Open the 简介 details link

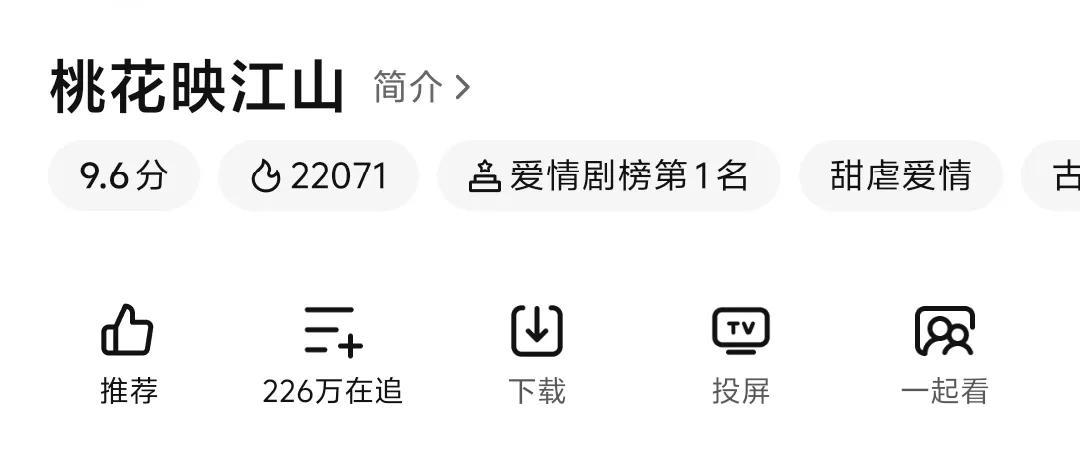click(x=421, y=88)
